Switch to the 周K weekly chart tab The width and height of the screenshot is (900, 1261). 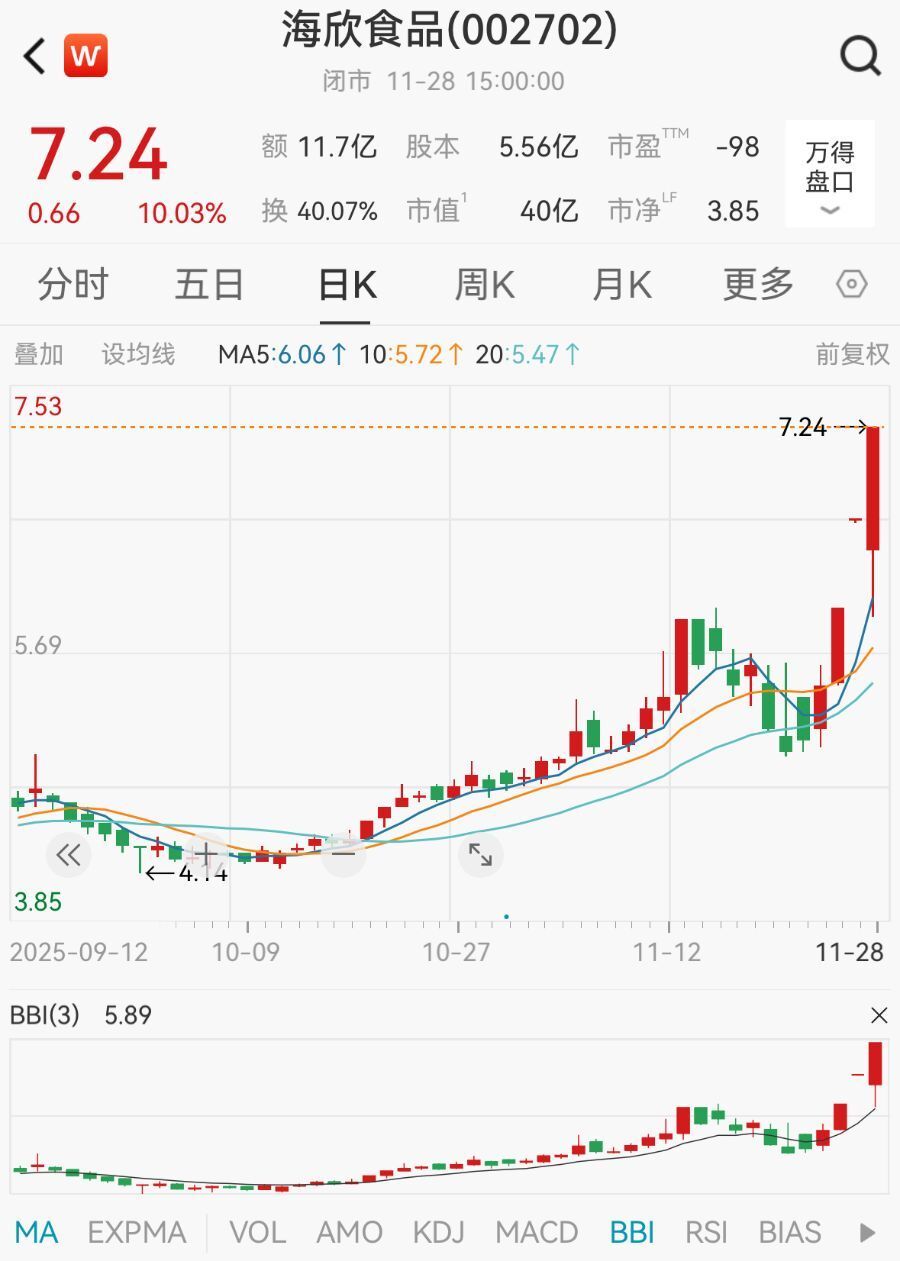coord(483,284)
